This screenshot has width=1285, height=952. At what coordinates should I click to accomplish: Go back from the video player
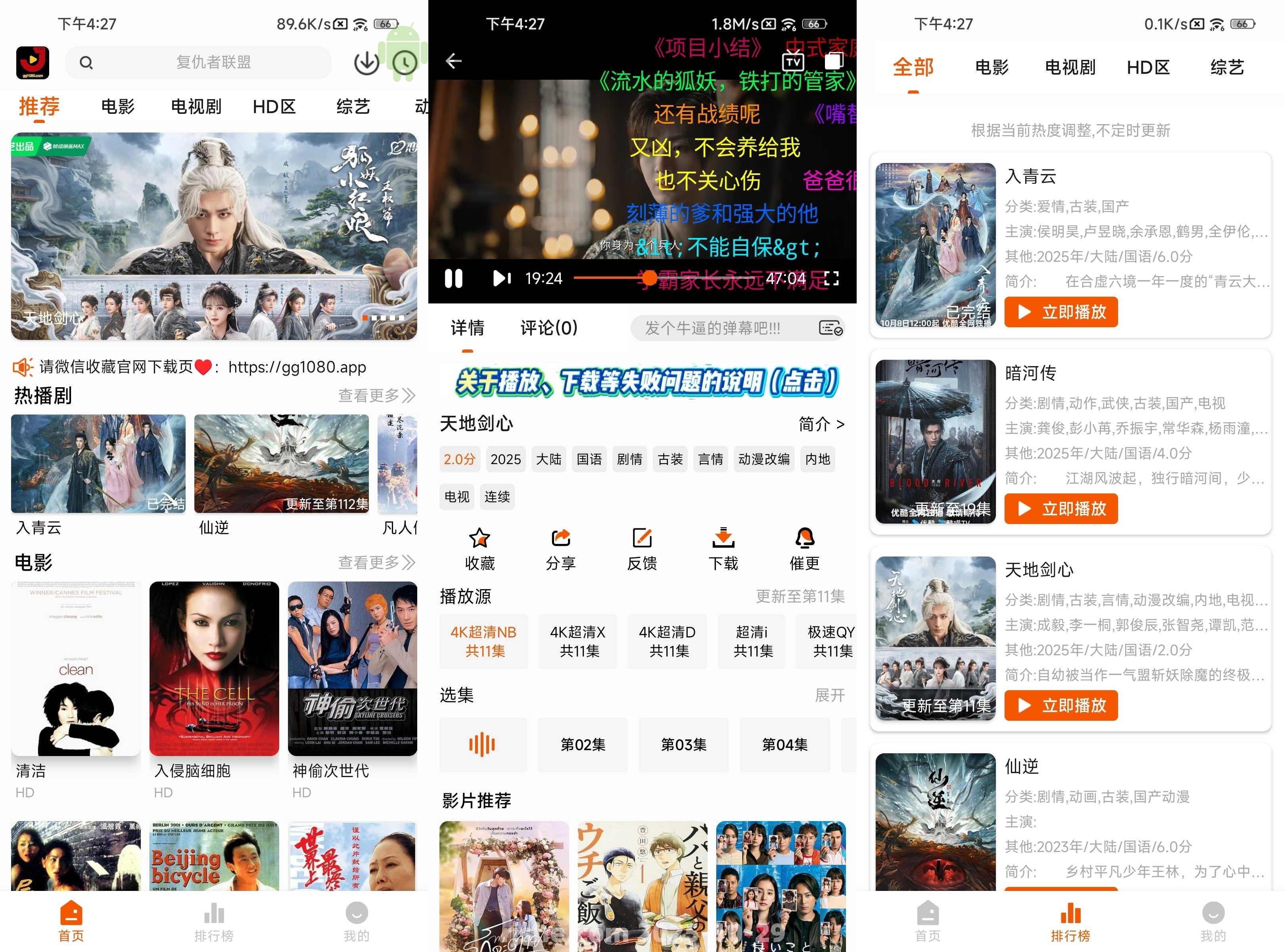tap(454, 61)
